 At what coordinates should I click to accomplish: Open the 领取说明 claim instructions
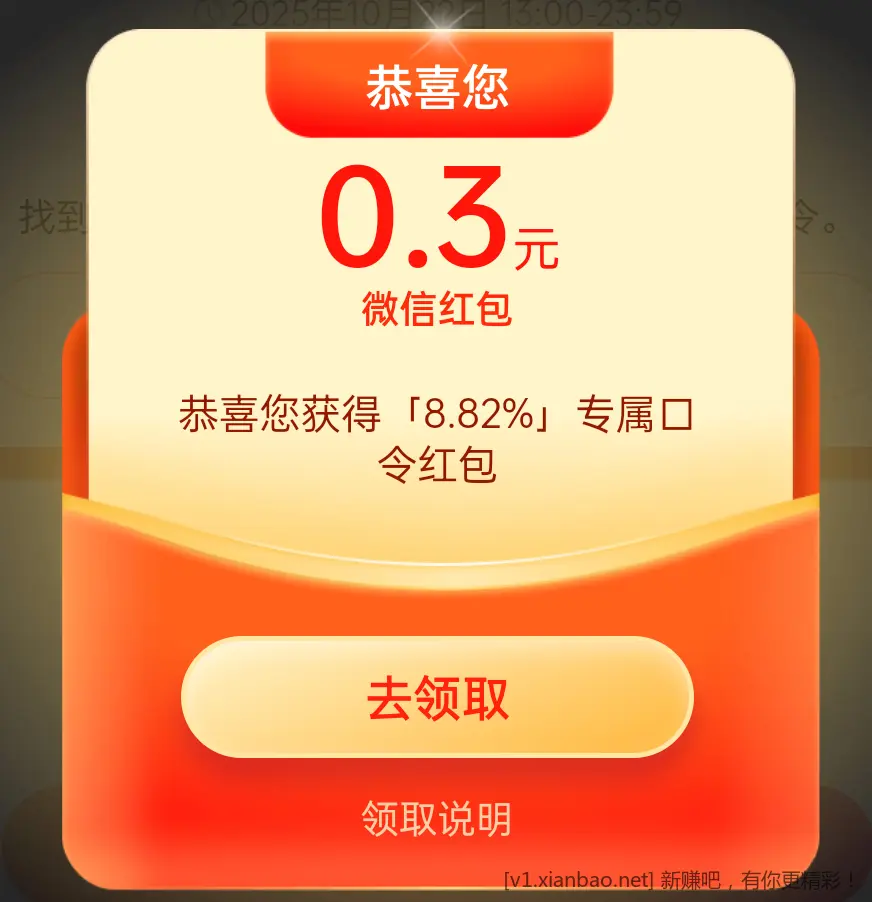pyautogui.click(x=436, y=818)
